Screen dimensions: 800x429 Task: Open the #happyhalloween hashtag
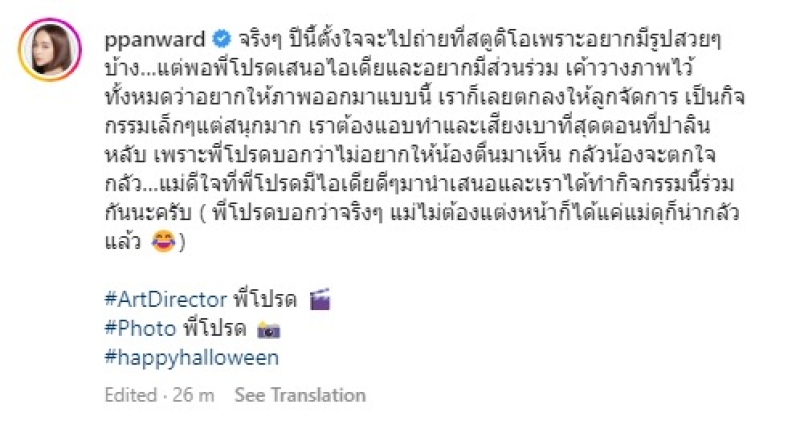coord(191,356)
